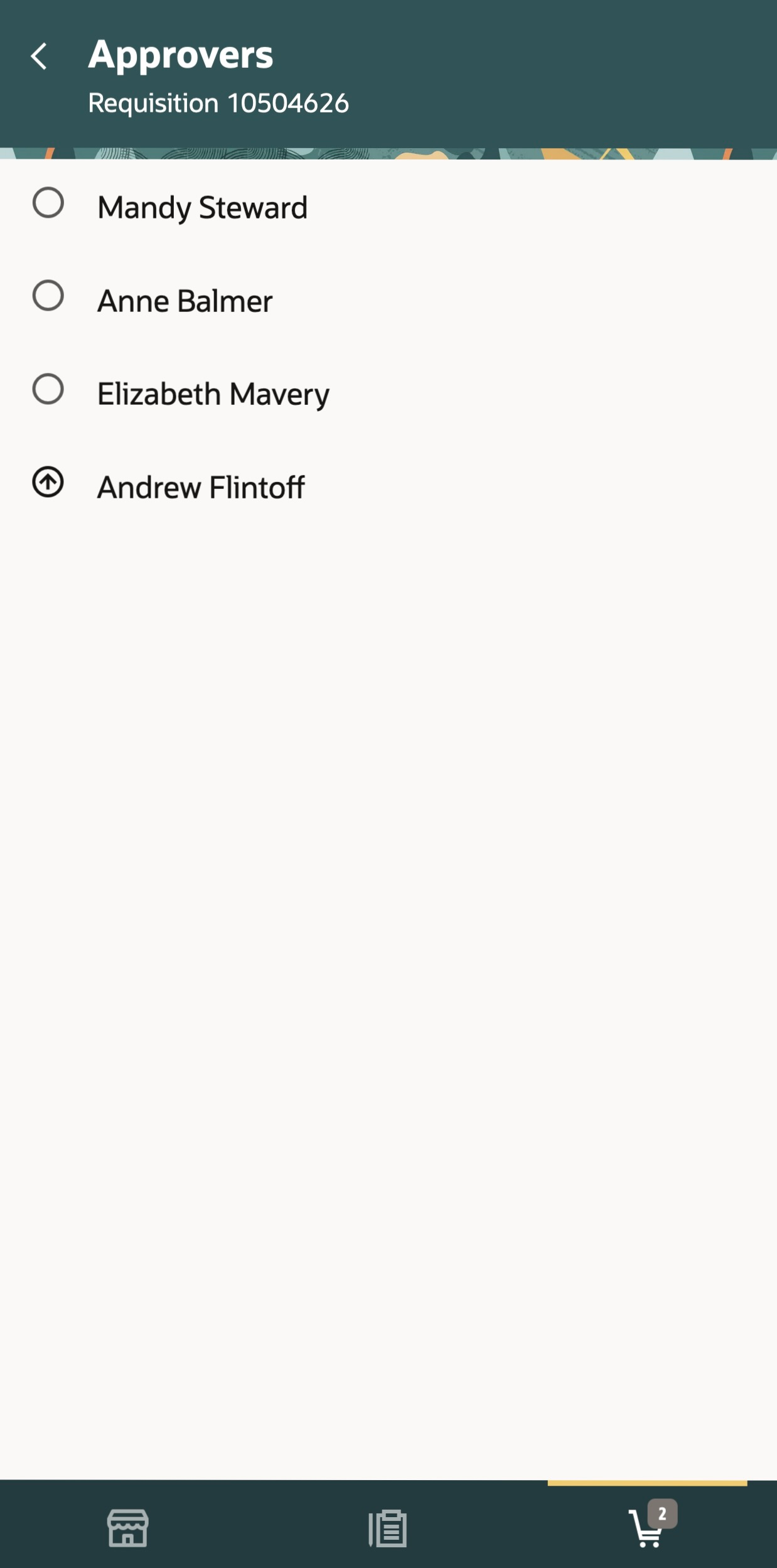Switch to the store tab
This screenshot has height=1568, width=777.
coord(128,1528)
